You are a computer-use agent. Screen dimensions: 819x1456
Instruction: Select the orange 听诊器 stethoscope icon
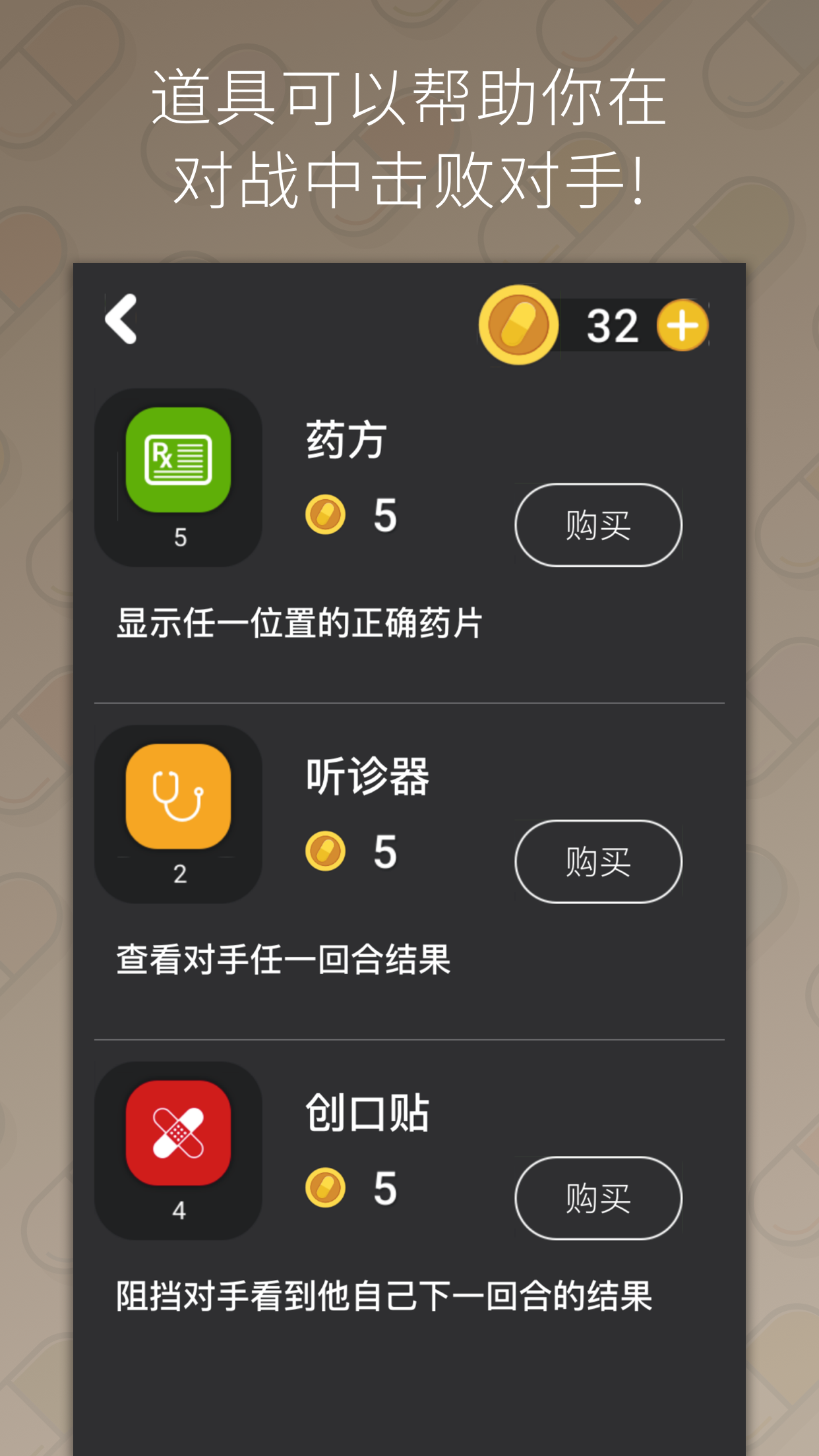tap(177, 795)
